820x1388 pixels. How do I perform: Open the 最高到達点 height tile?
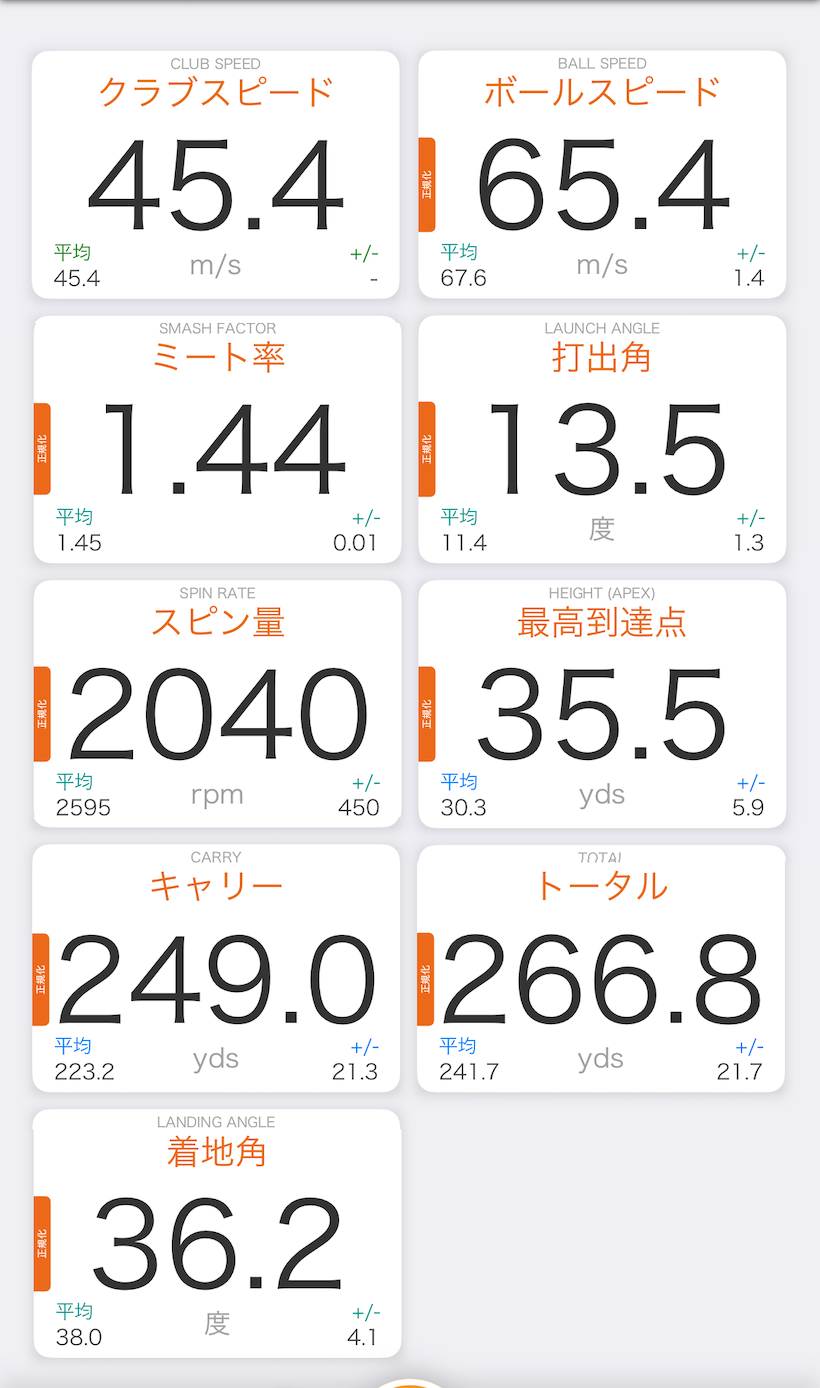click(x=602, y=704)
